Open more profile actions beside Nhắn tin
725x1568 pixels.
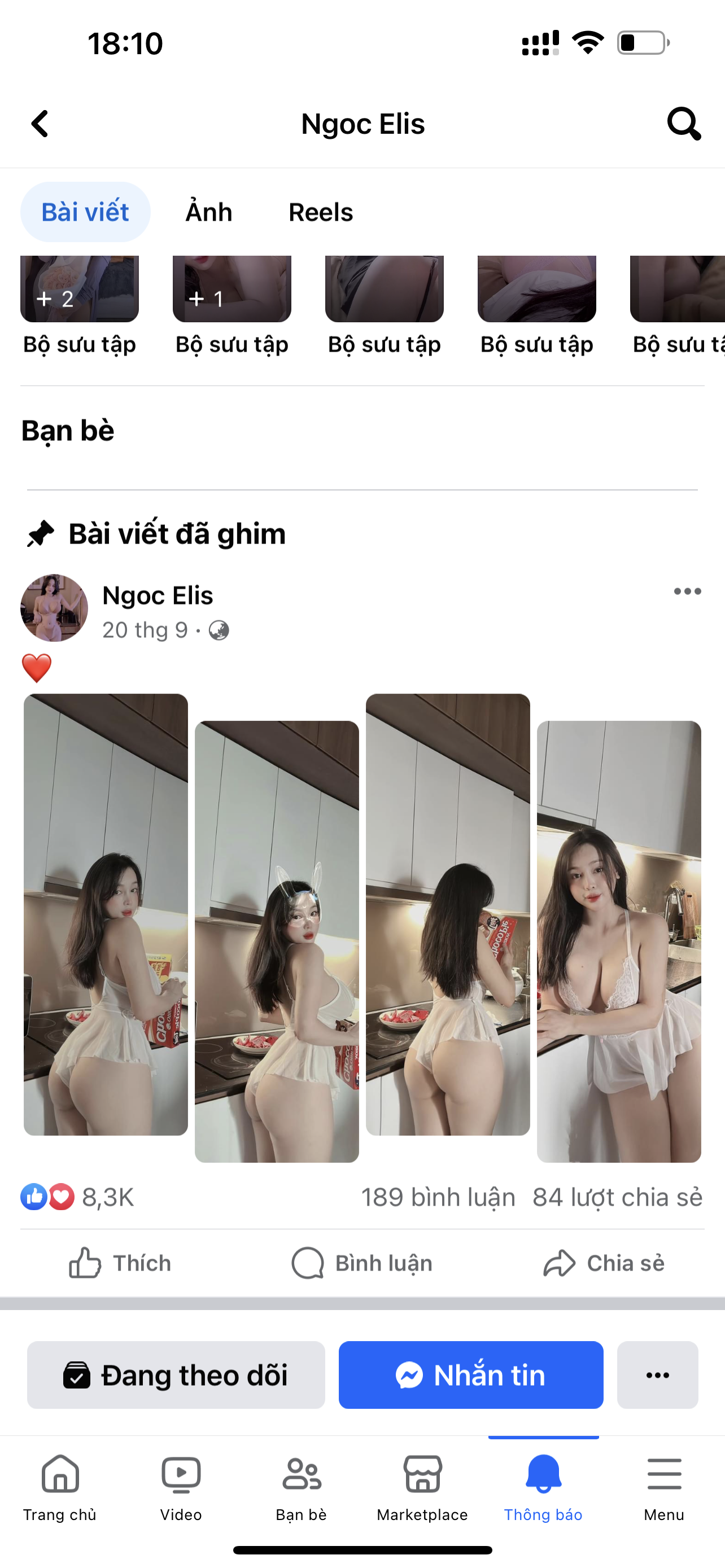657,1375
